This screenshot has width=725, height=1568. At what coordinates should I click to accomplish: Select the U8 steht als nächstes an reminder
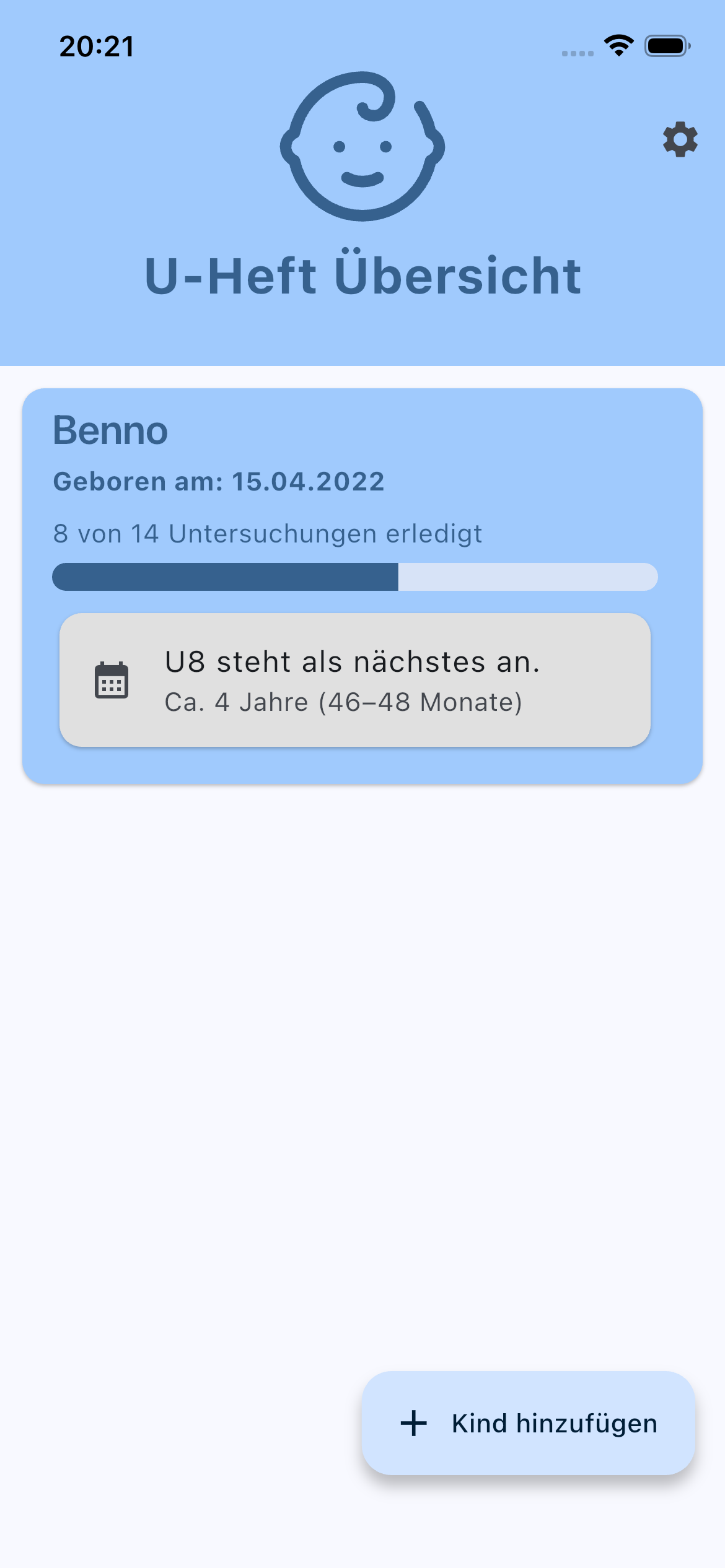[355, 679]
